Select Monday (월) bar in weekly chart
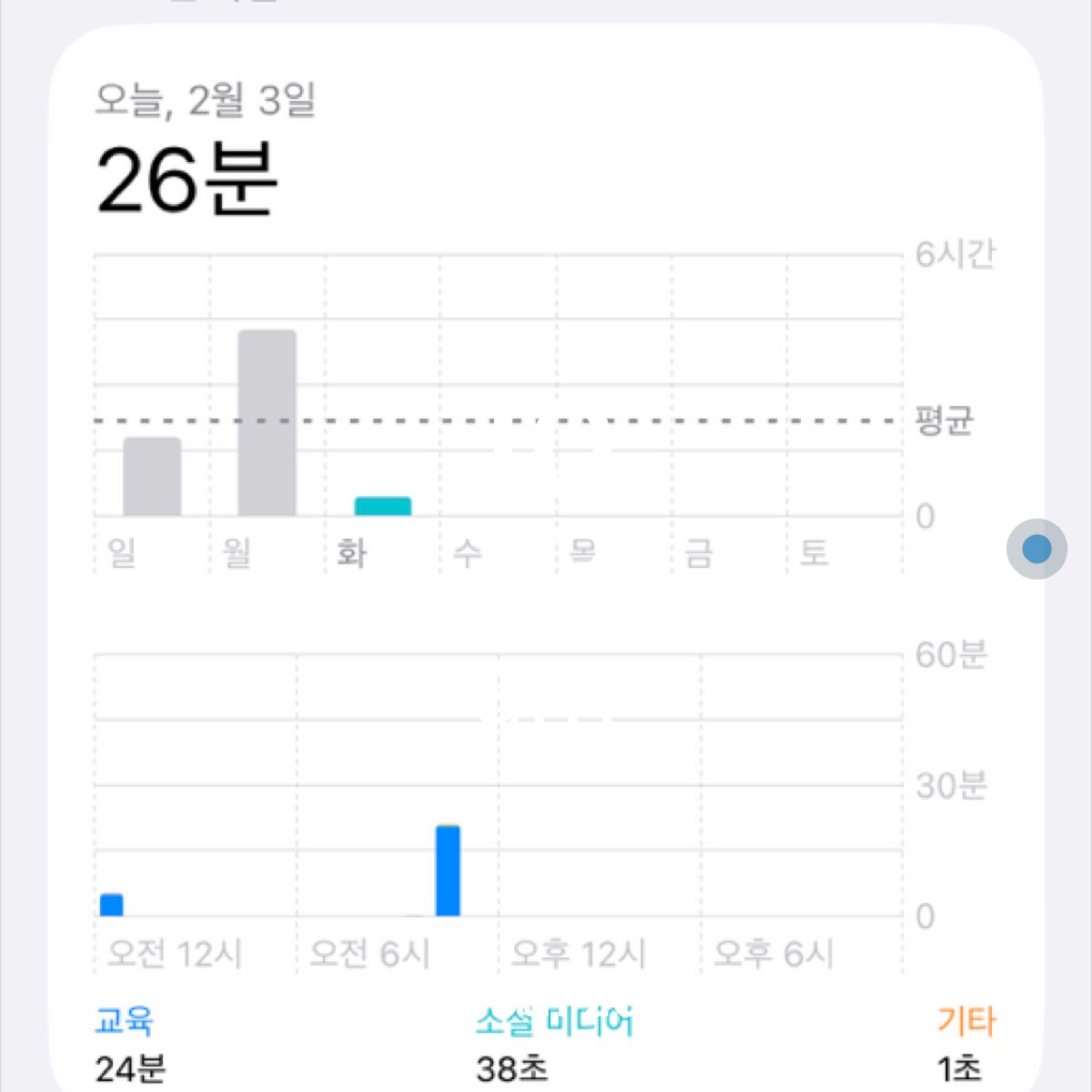This screenshot has width=1092, height=1092. tap(267, 423)
